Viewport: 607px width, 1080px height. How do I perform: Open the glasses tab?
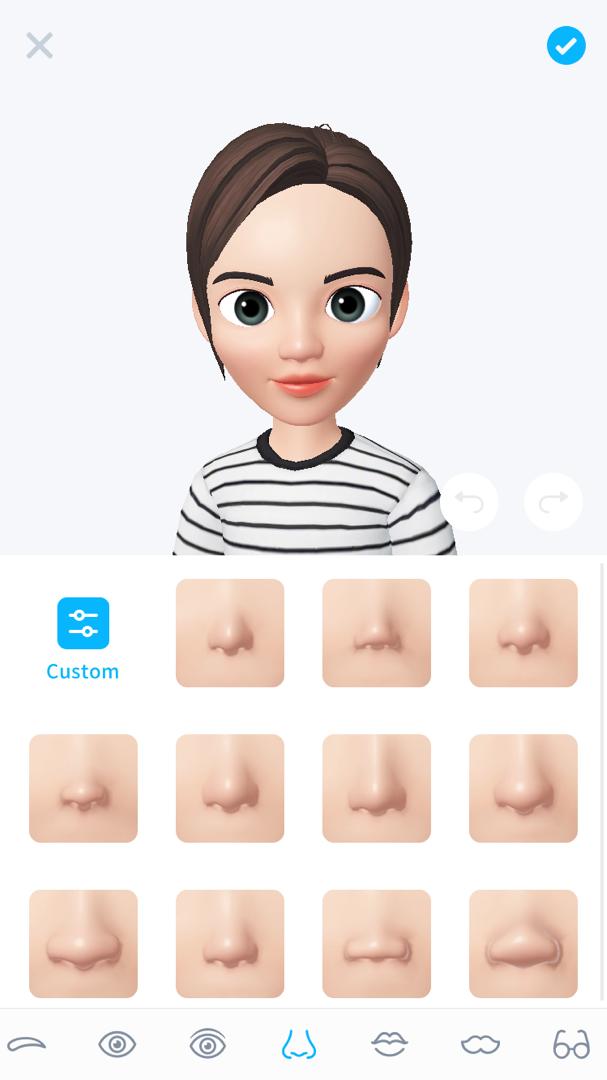pyautogui.click(x=571, y=1044)
